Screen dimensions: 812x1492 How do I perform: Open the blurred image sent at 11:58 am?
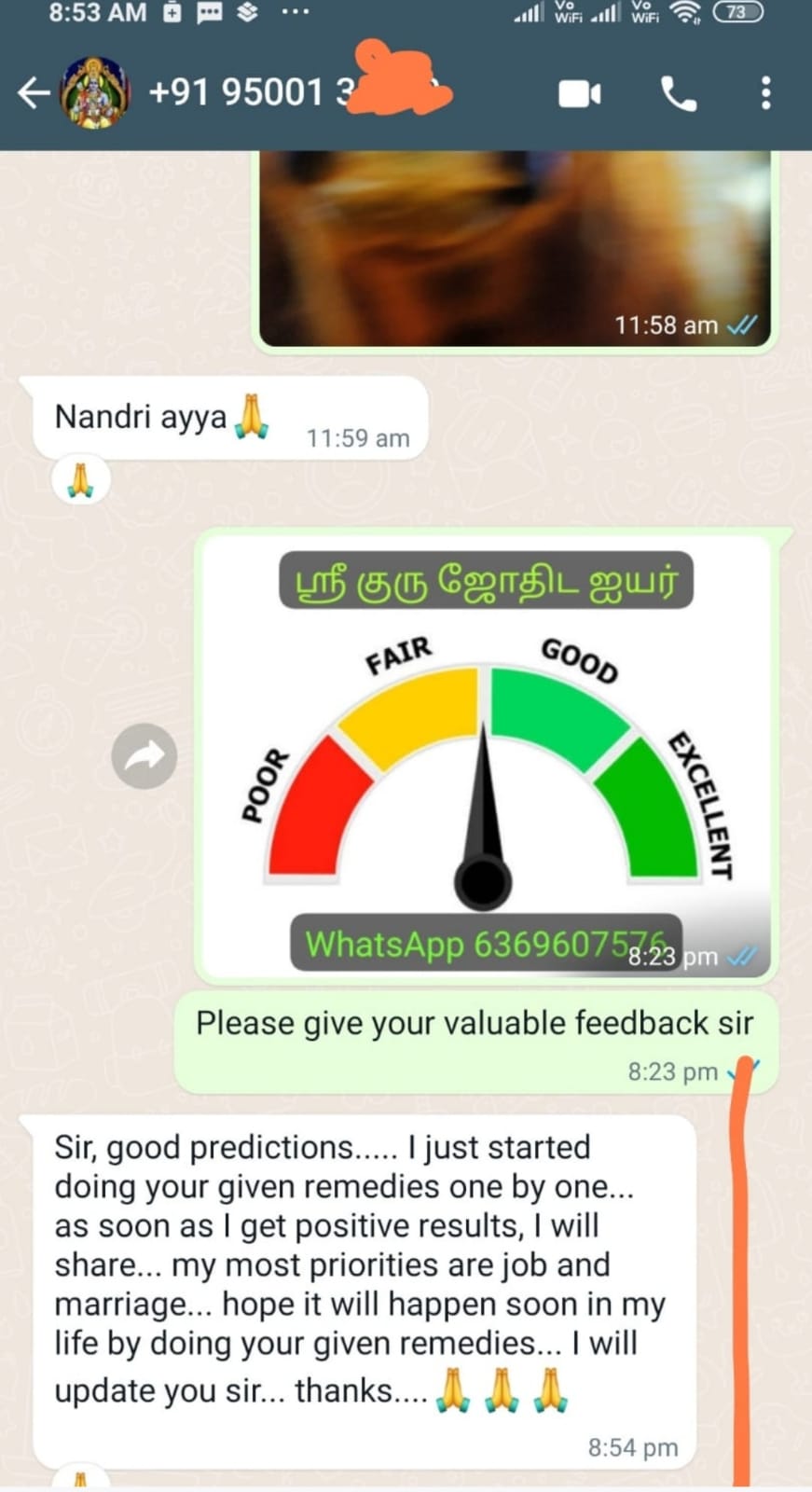pyautogui.click(x=516, y=249)
